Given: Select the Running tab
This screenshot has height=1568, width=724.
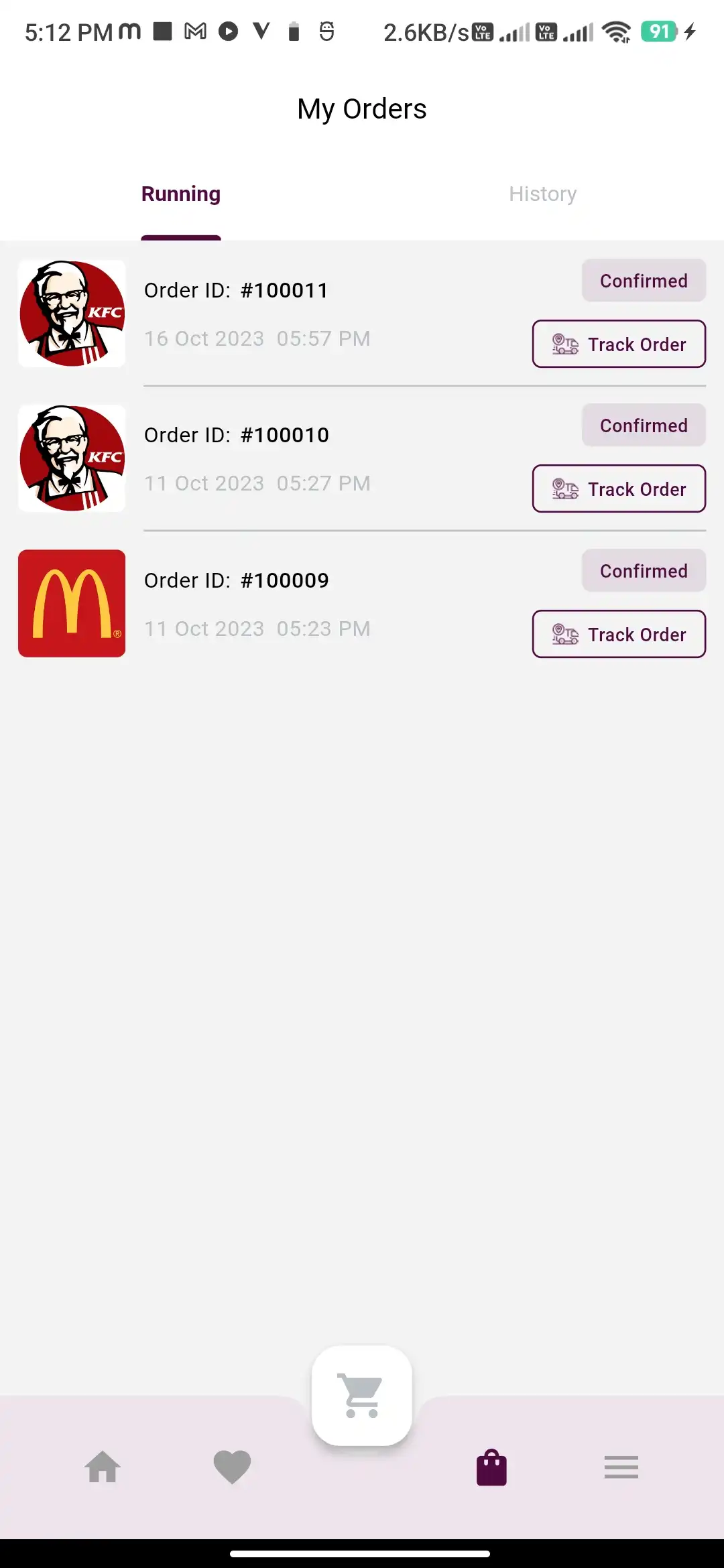Looking at the screenshot, I should [181, 194].
